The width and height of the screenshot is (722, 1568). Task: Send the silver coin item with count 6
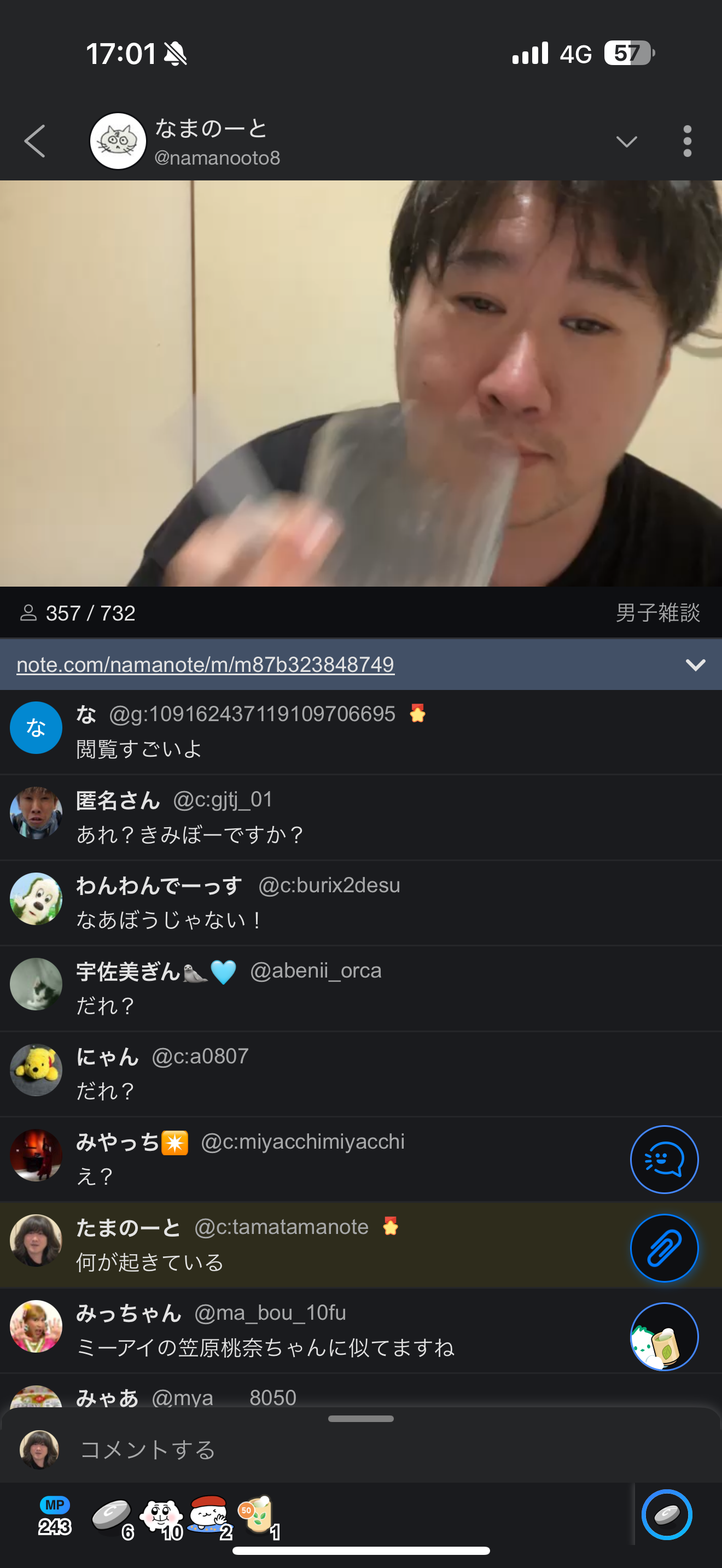pyautogui.click(x=113, y=1516)
